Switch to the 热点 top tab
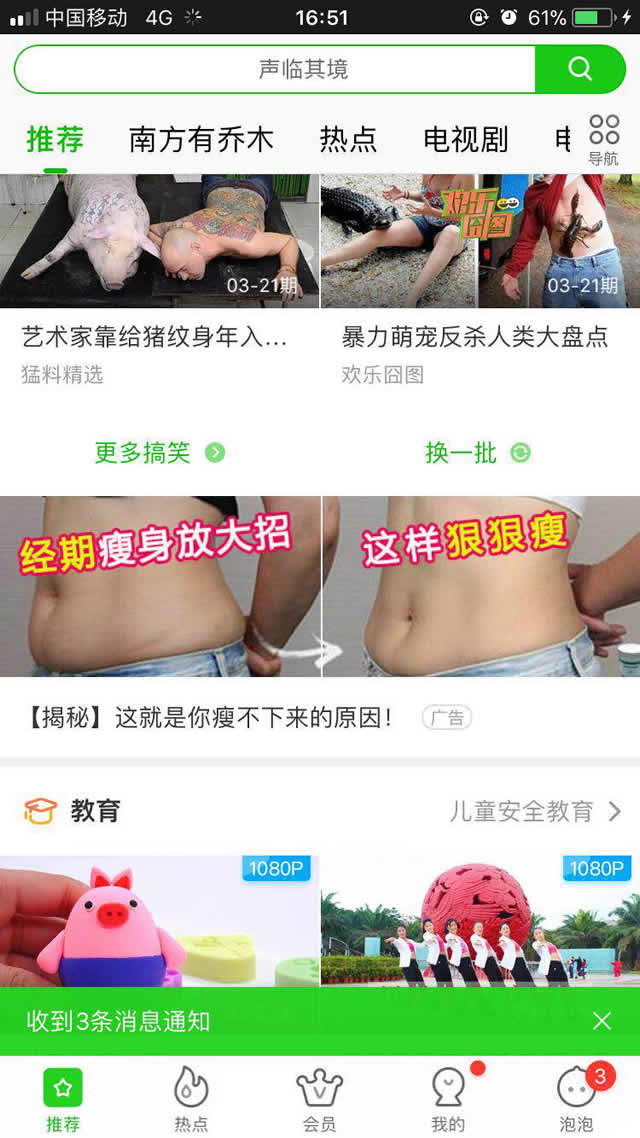 point(348,140)
